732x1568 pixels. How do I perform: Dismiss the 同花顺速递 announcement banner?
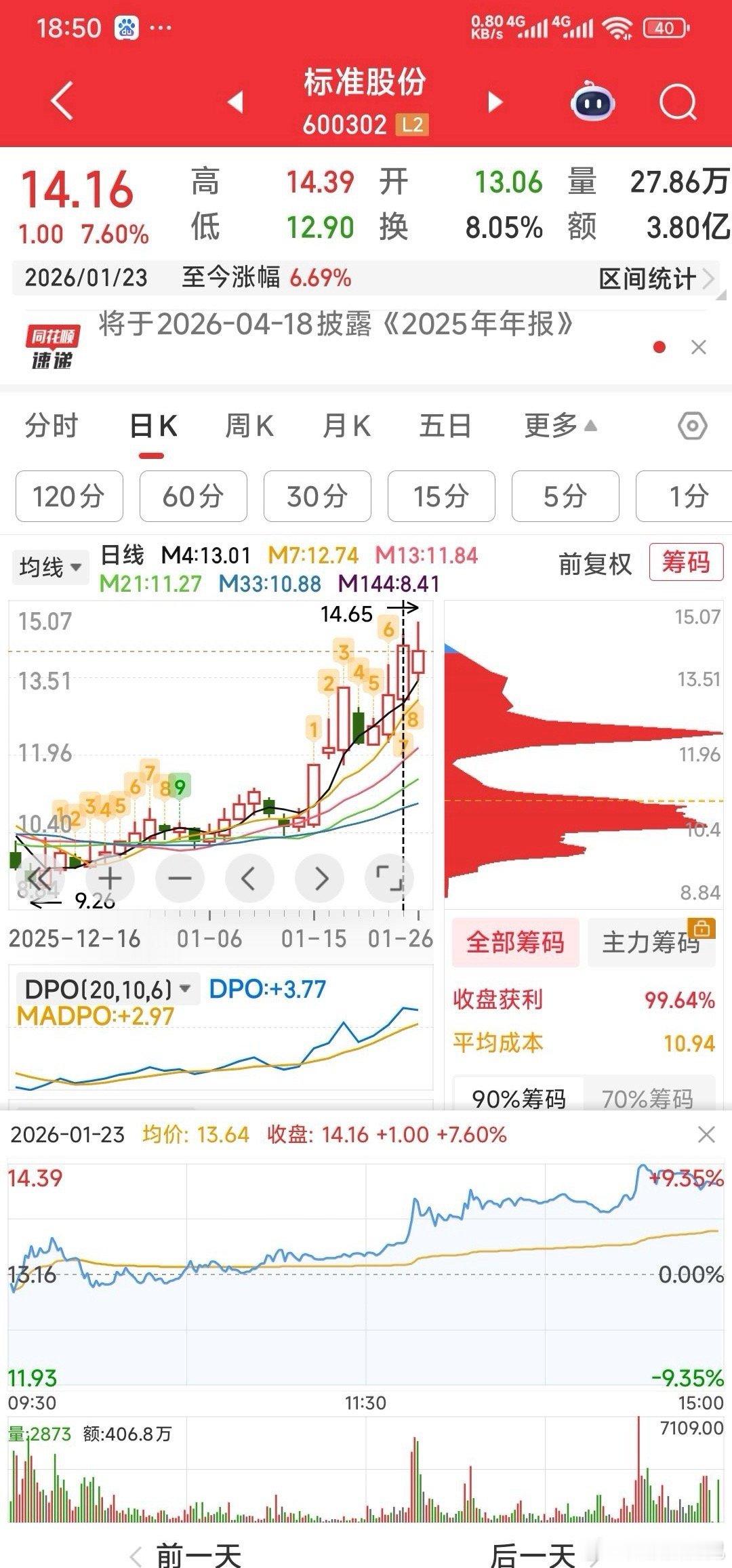point(698,347)
